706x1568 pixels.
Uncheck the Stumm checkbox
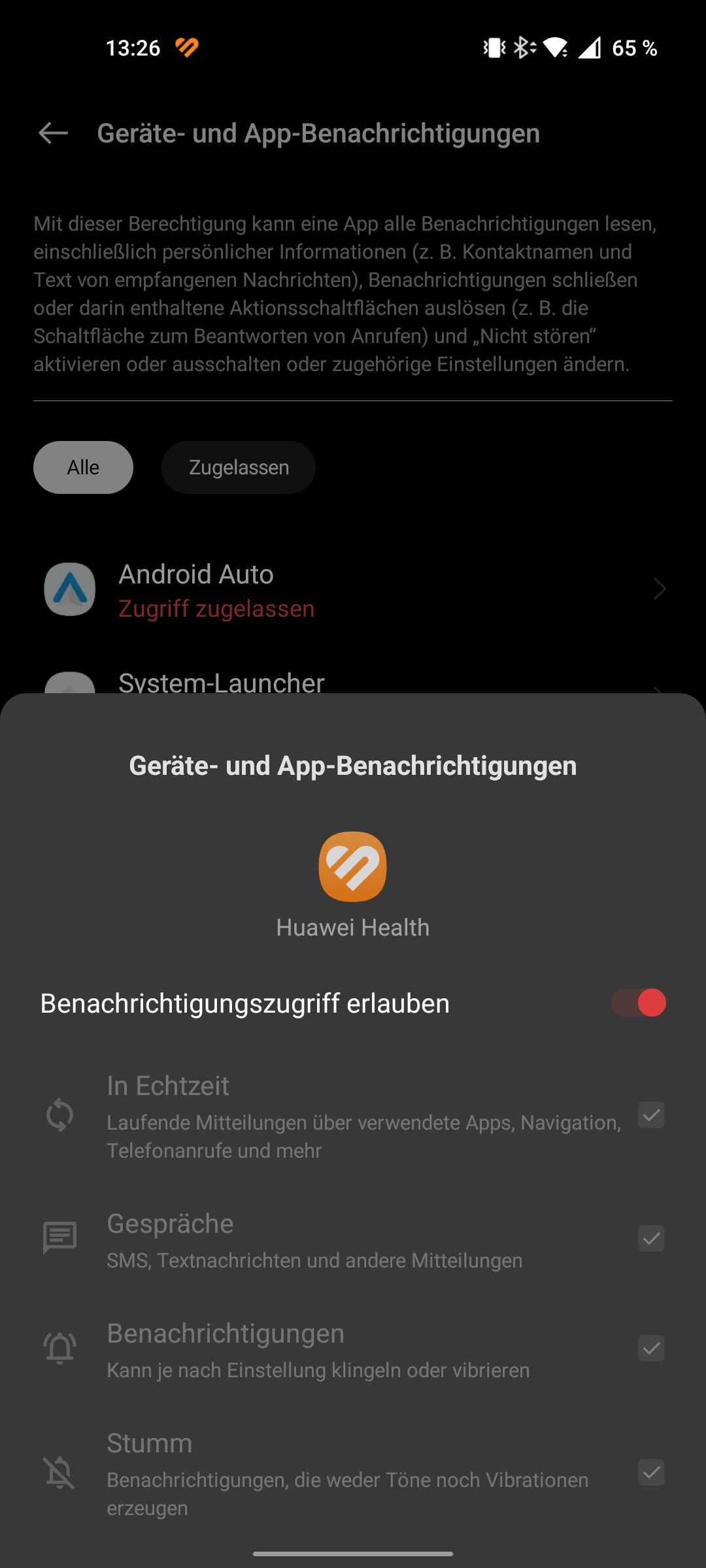[651, 1472]
